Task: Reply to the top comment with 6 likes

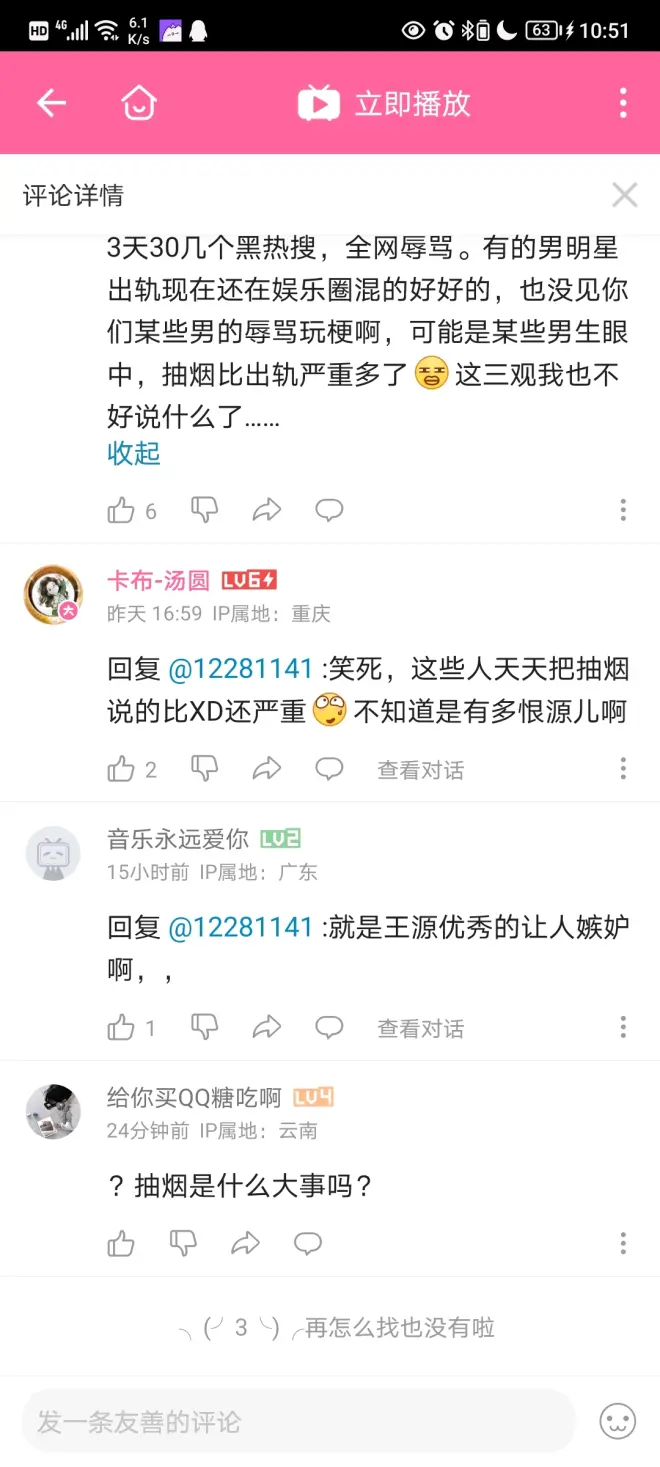Action: (329, 511)
